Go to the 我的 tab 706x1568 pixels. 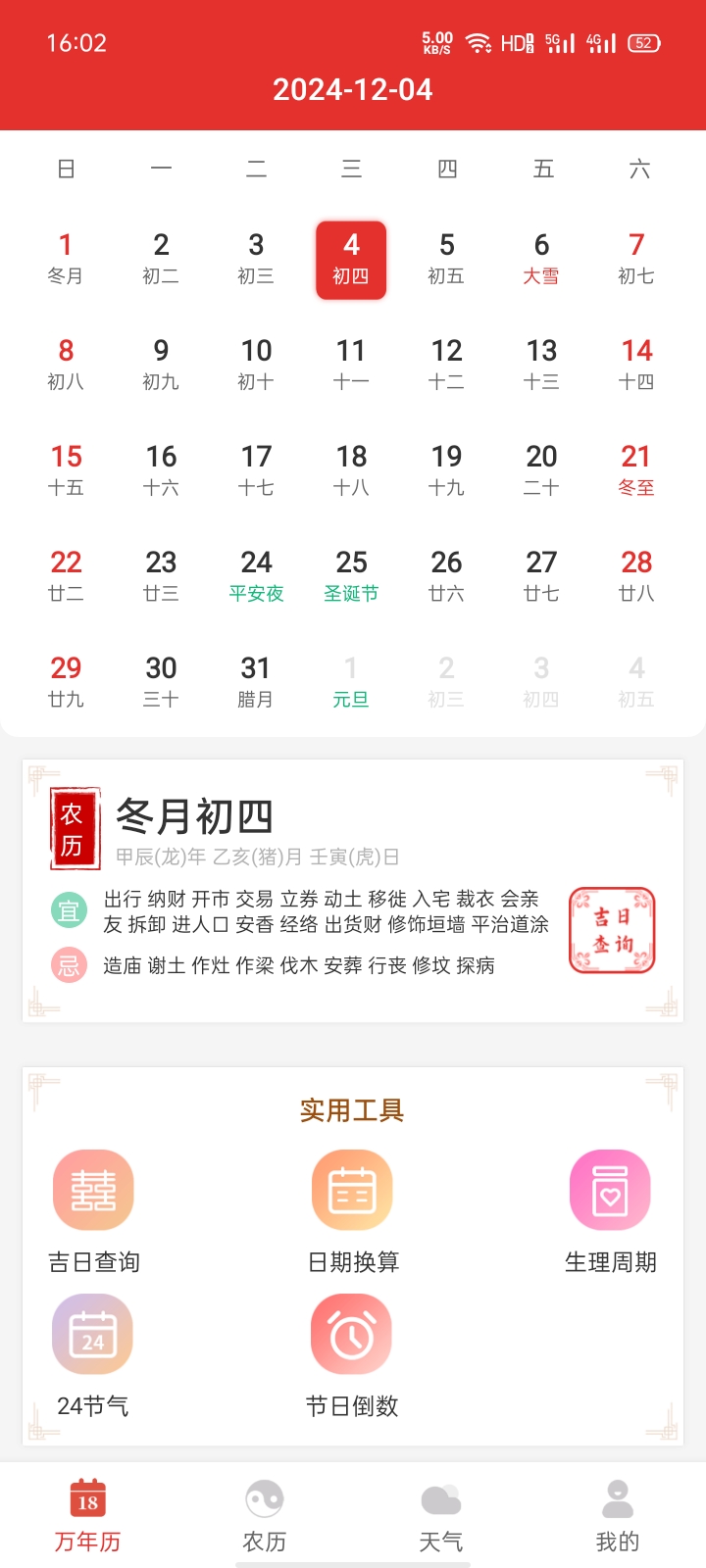pyautogui.click(x=618, y=1517)
